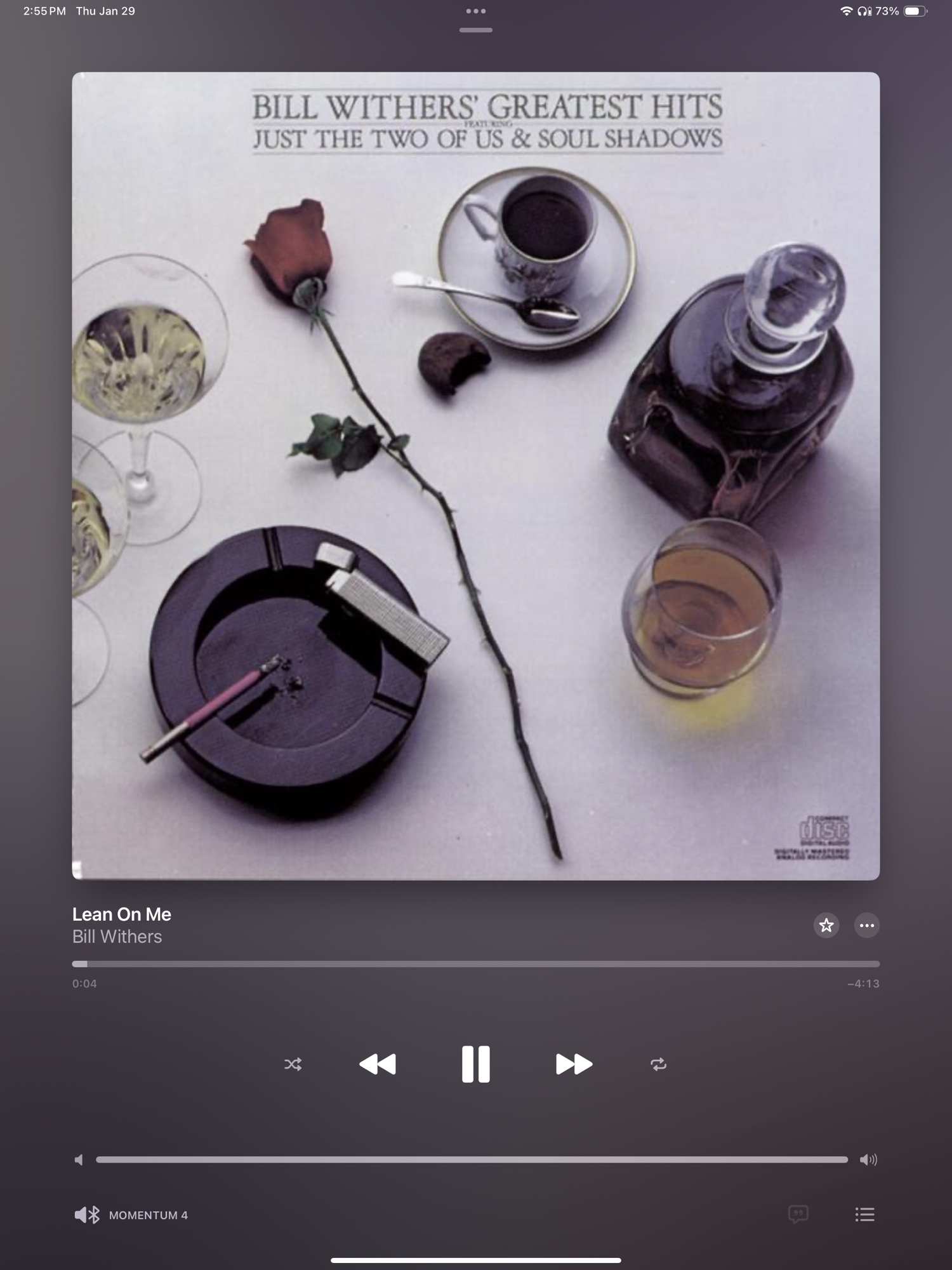Open more options for Lean On Me

(x=866, y=925)
